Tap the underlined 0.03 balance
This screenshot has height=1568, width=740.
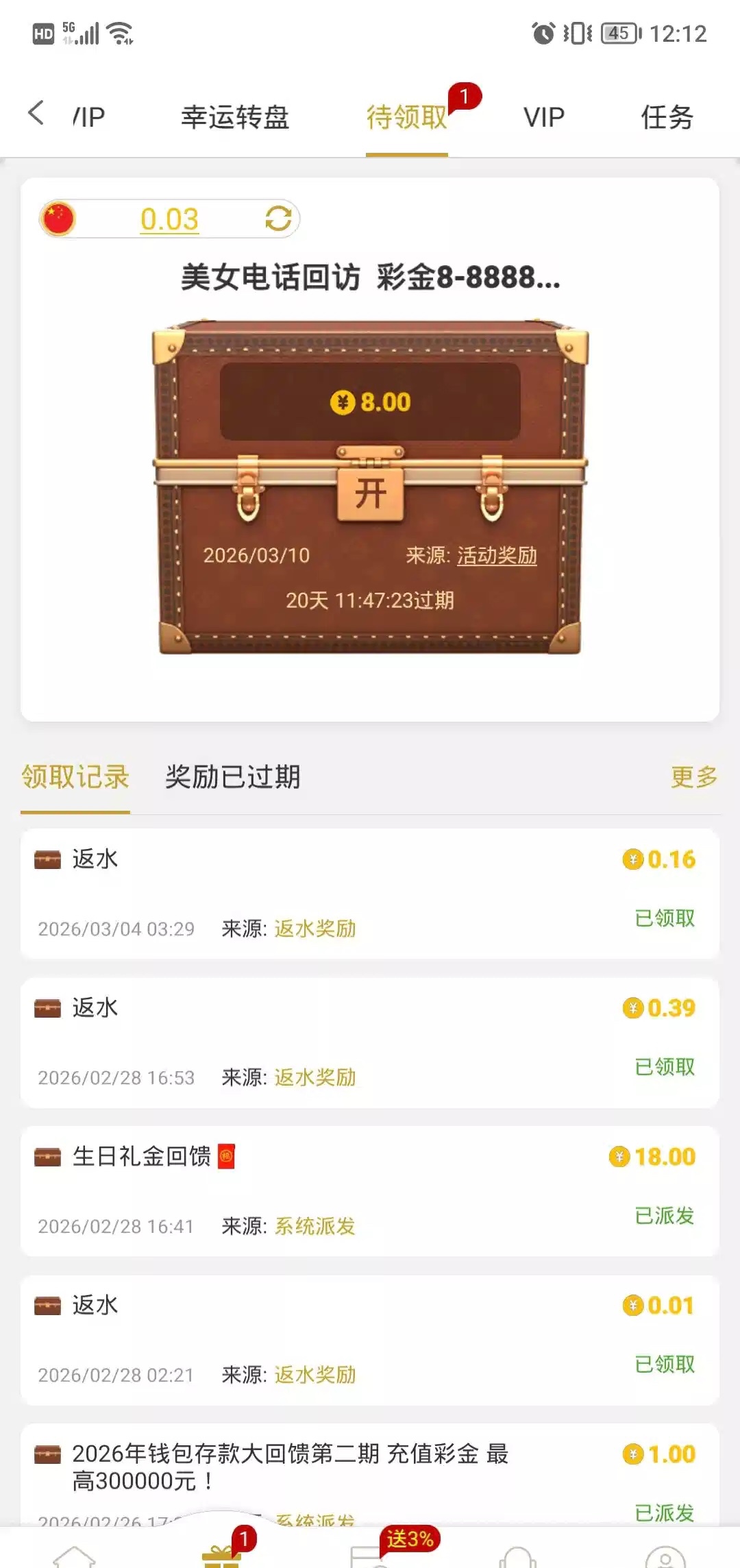169,219
